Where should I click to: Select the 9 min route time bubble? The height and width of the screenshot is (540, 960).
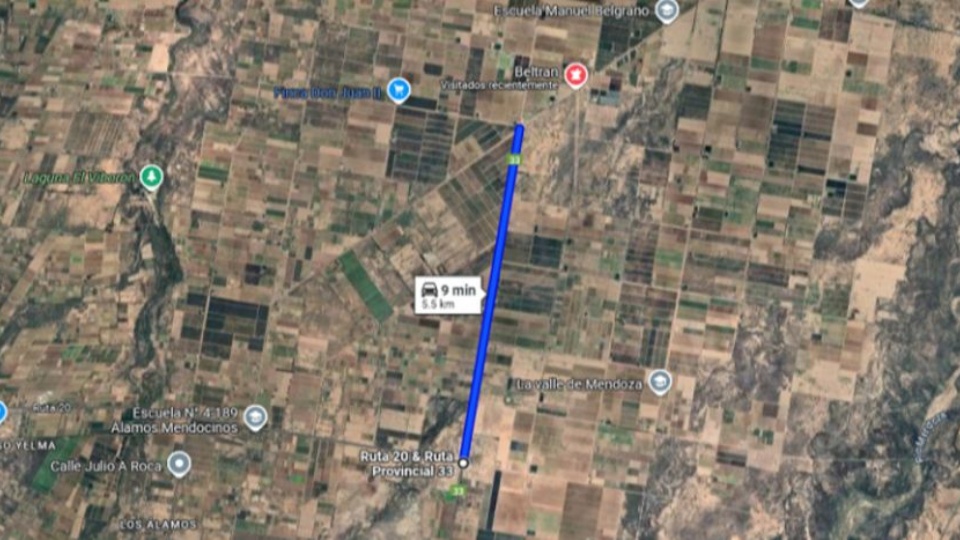tap(449, 294)
